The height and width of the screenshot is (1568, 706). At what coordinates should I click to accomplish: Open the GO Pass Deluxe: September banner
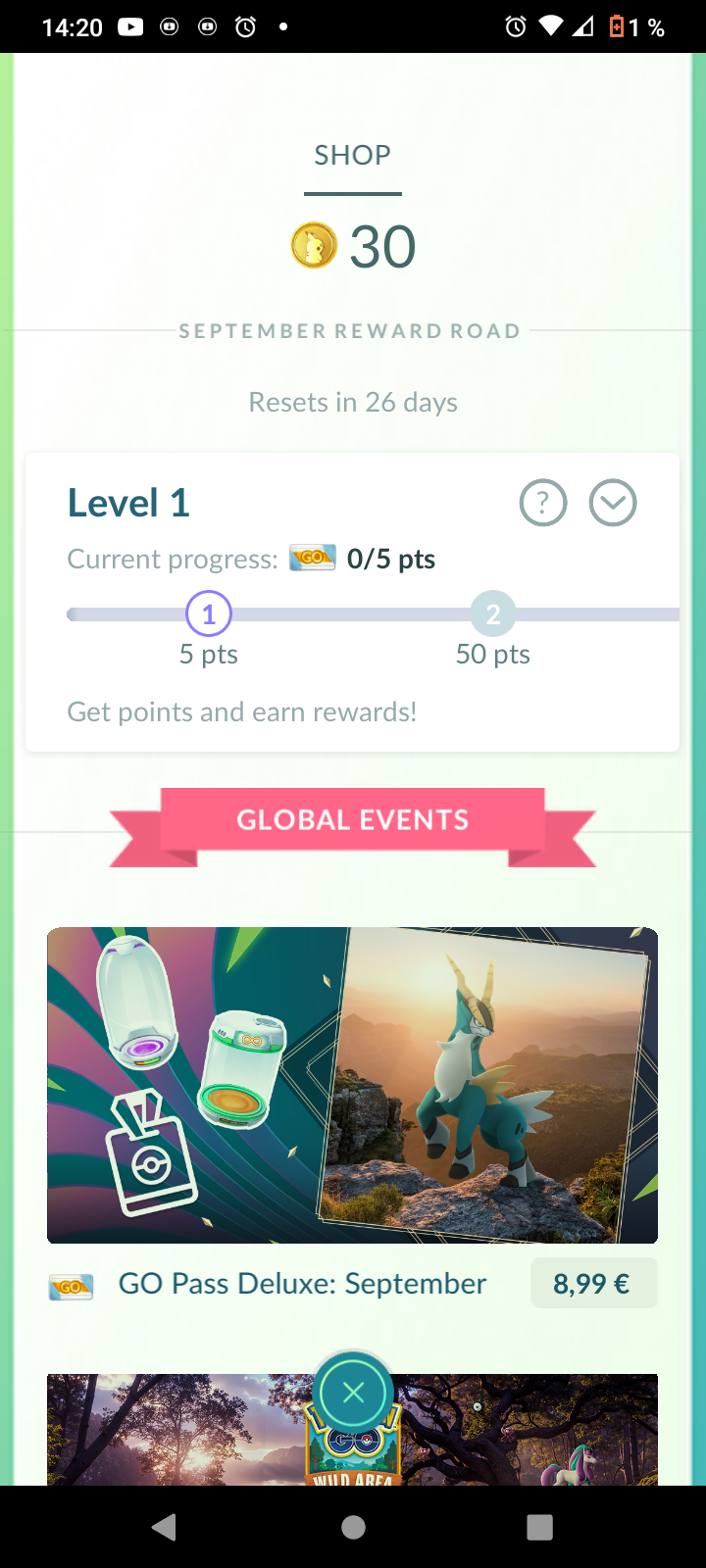[x=352, y=1085]
